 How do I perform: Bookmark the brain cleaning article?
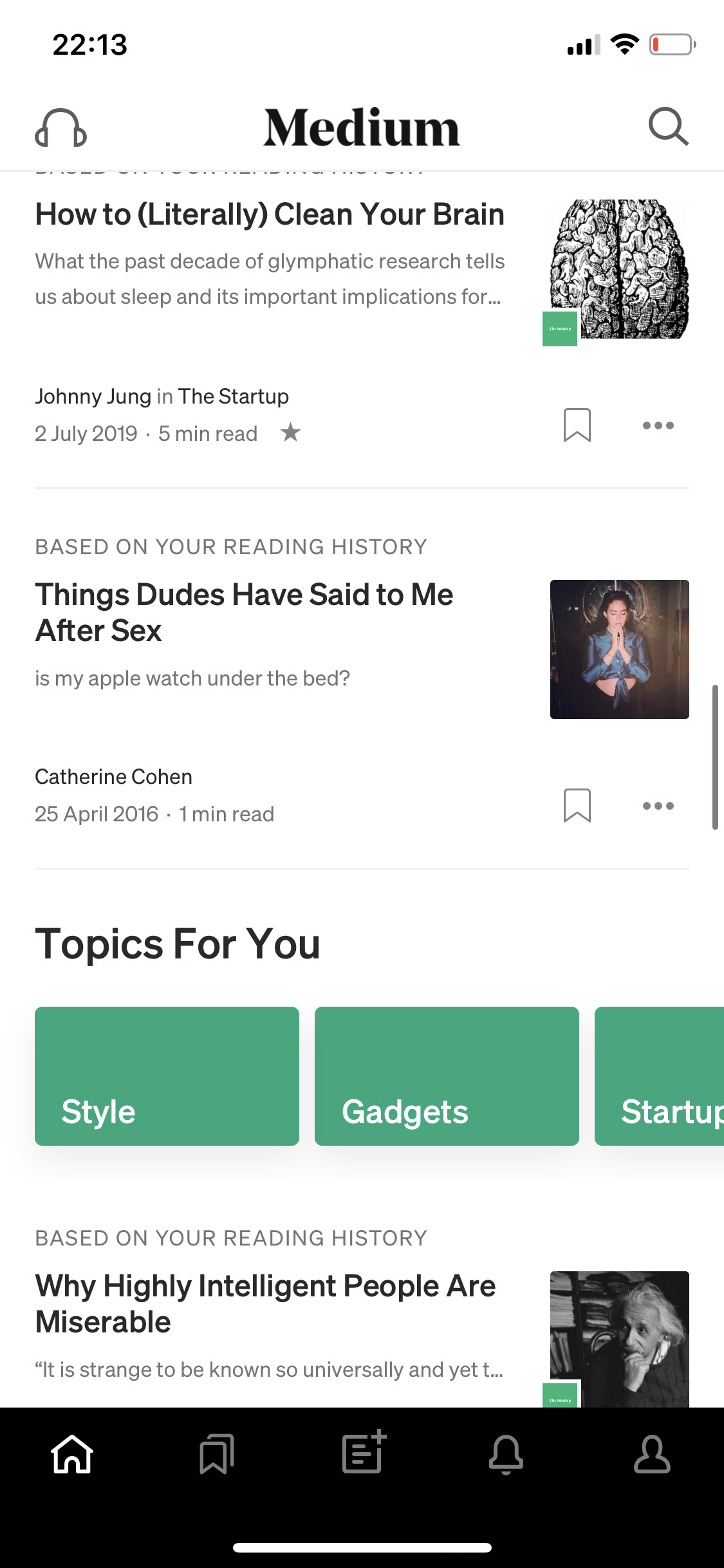coord(576,425)
